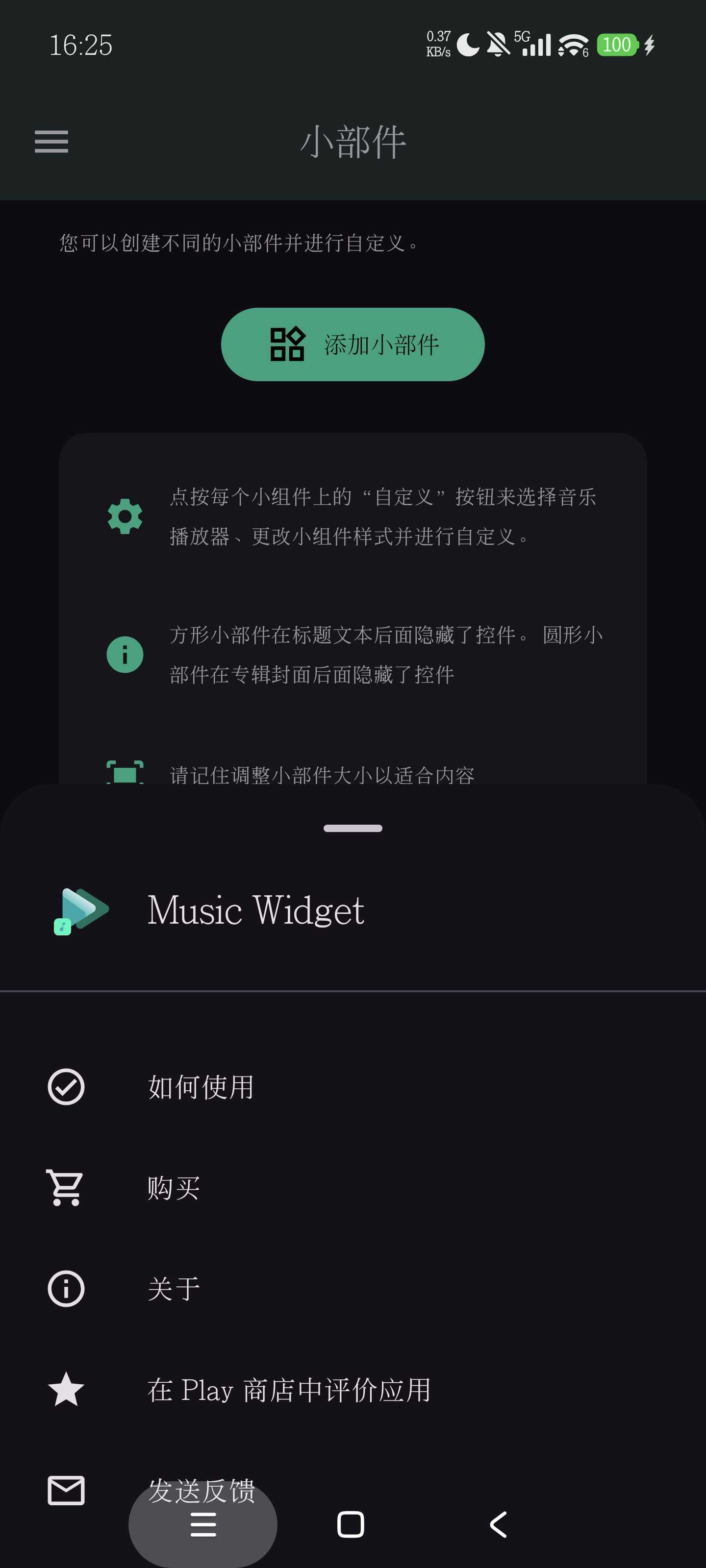Screen dimensions: 706x1568
Task: Tap the bottom sheet drag handle
Action: tap(353, 829)
